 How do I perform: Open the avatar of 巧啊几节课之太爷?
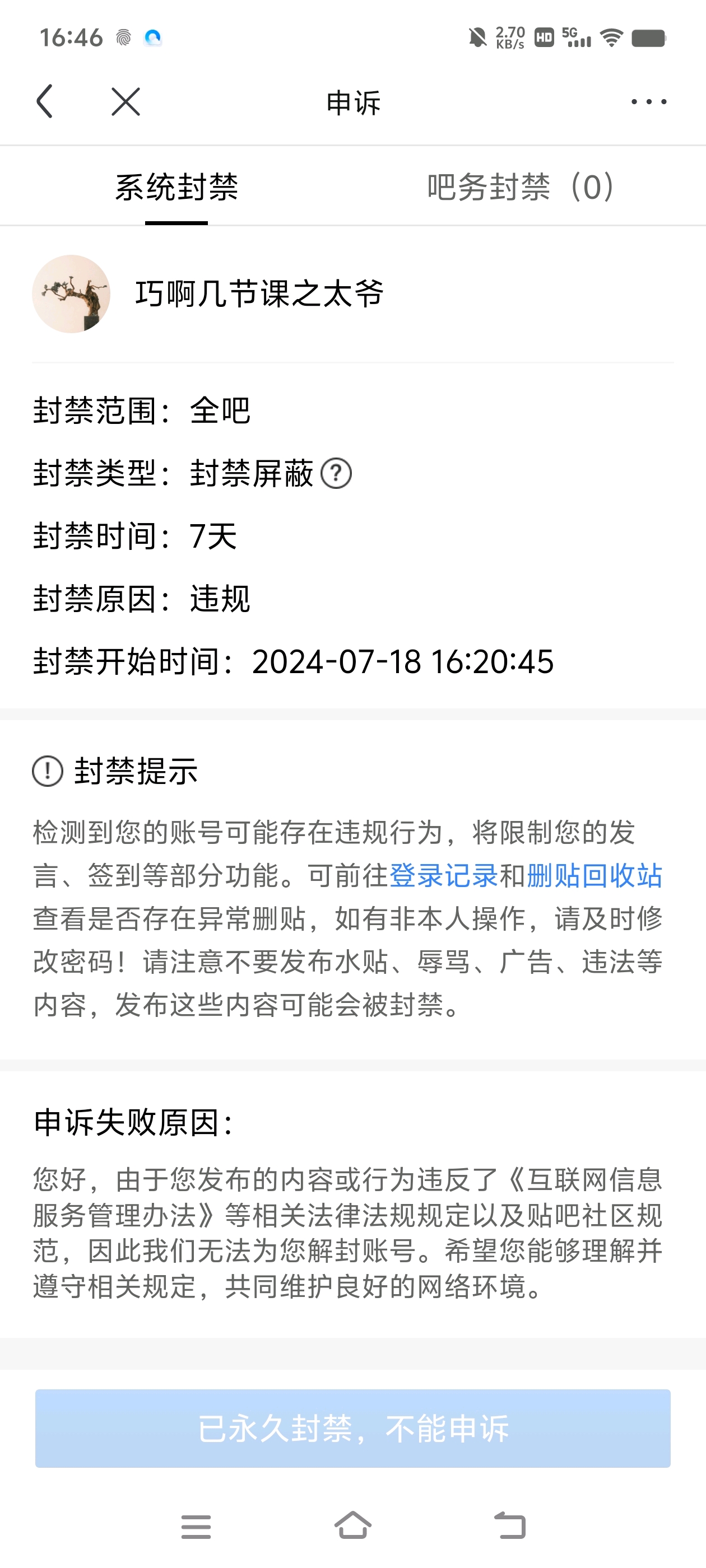point(71,294)
